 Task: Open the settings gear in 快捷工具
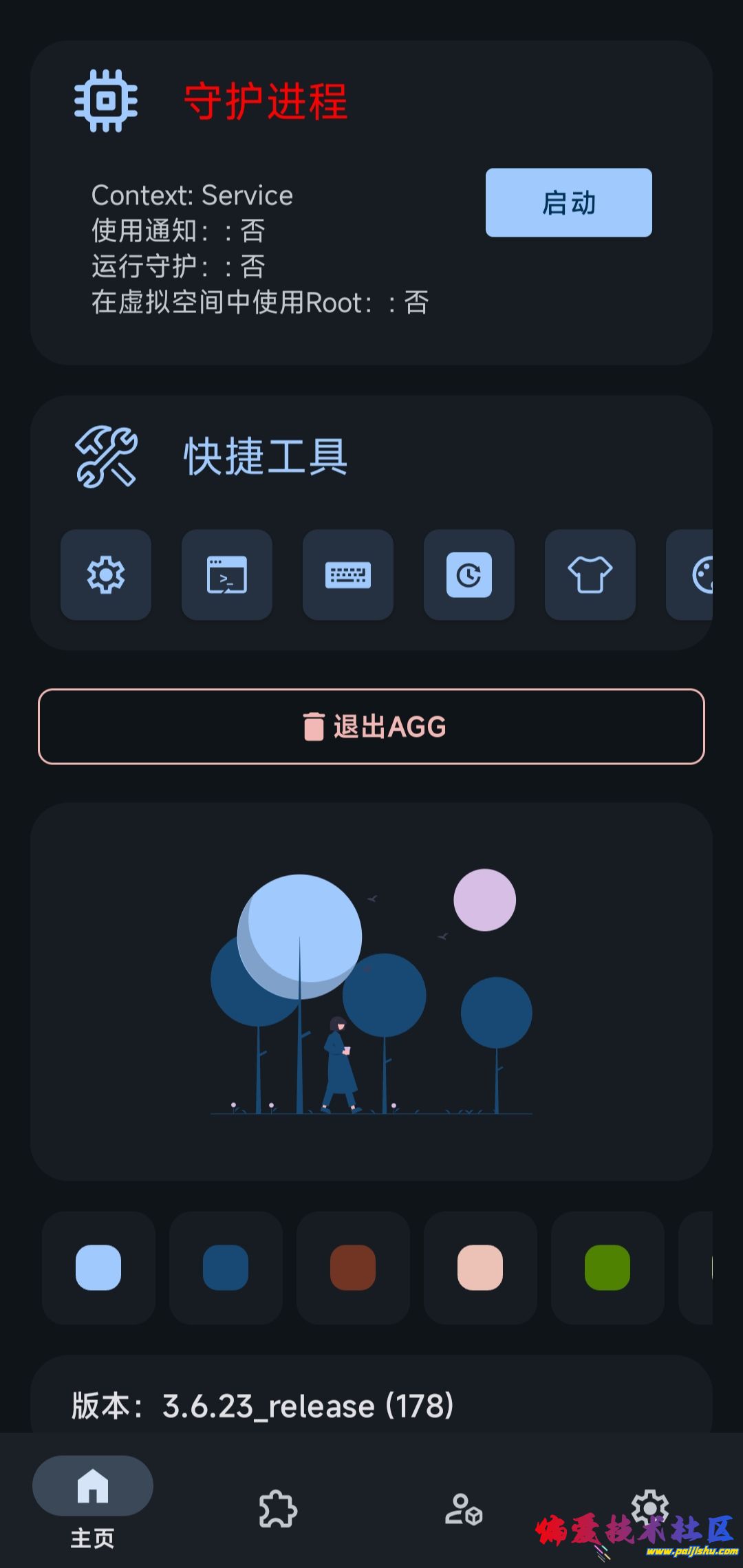click(105, 577)
